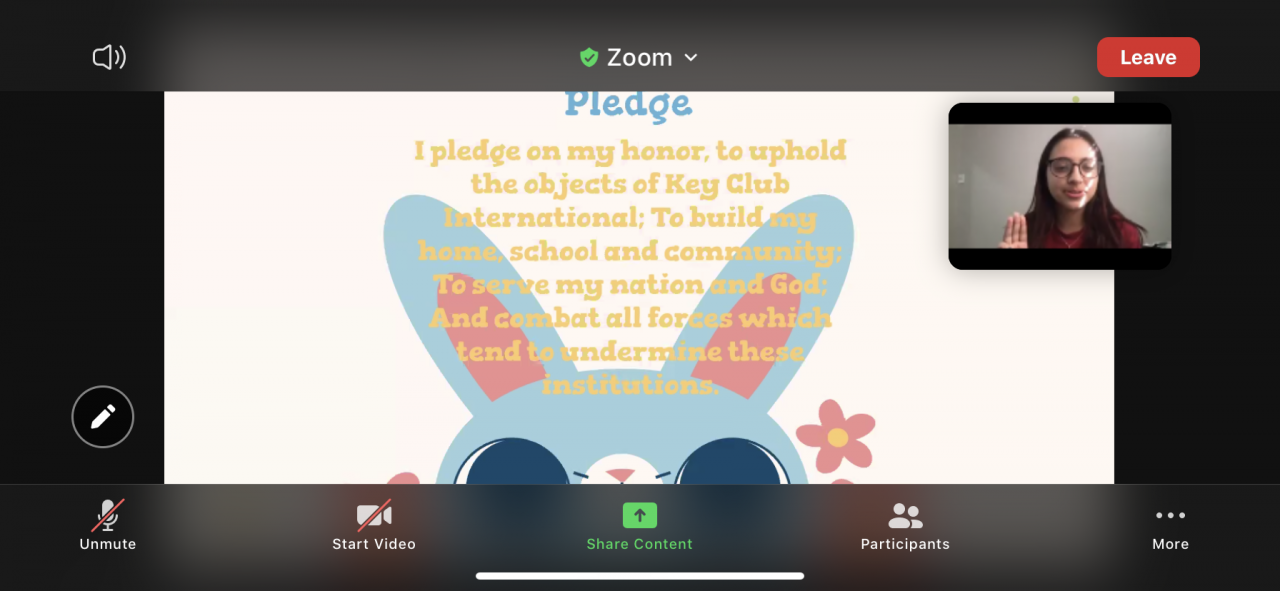Tap Share Content
The width and height of the screenshot is (1280, 591).
pos(640,526)
